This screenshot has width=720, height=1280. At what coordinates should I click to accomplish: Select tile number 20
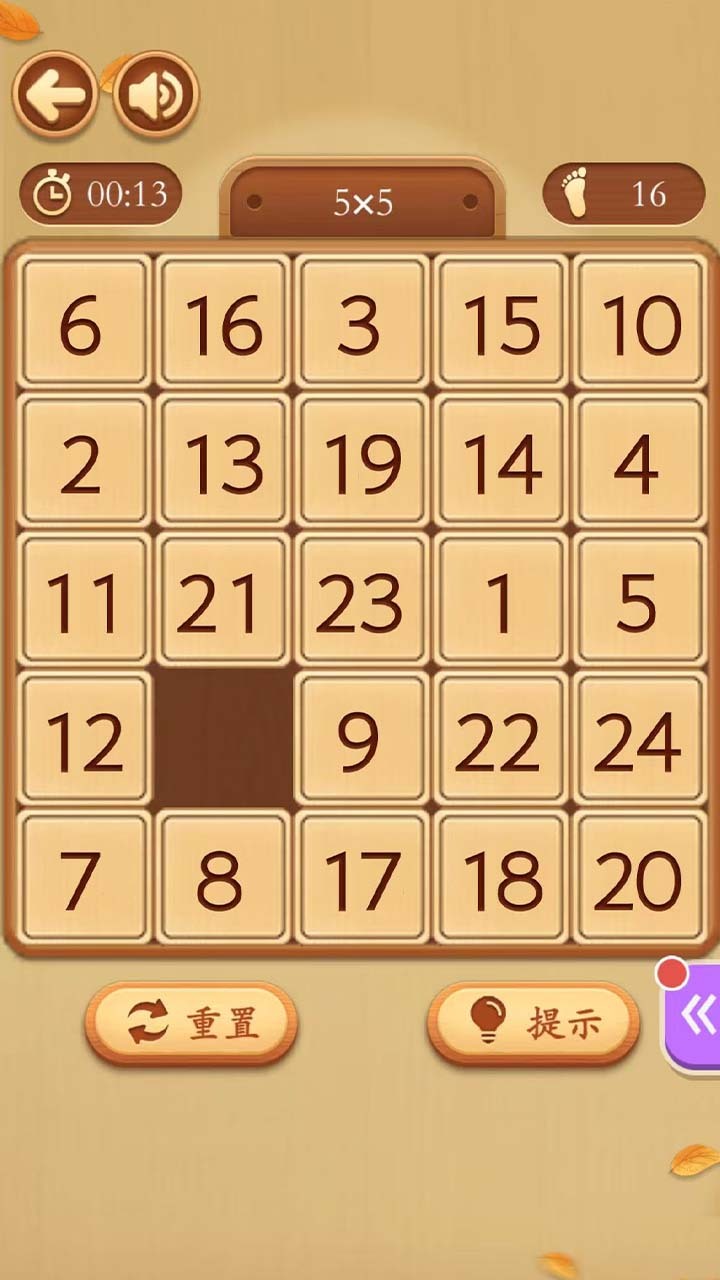pyautogui.click(x=638, y=878)
